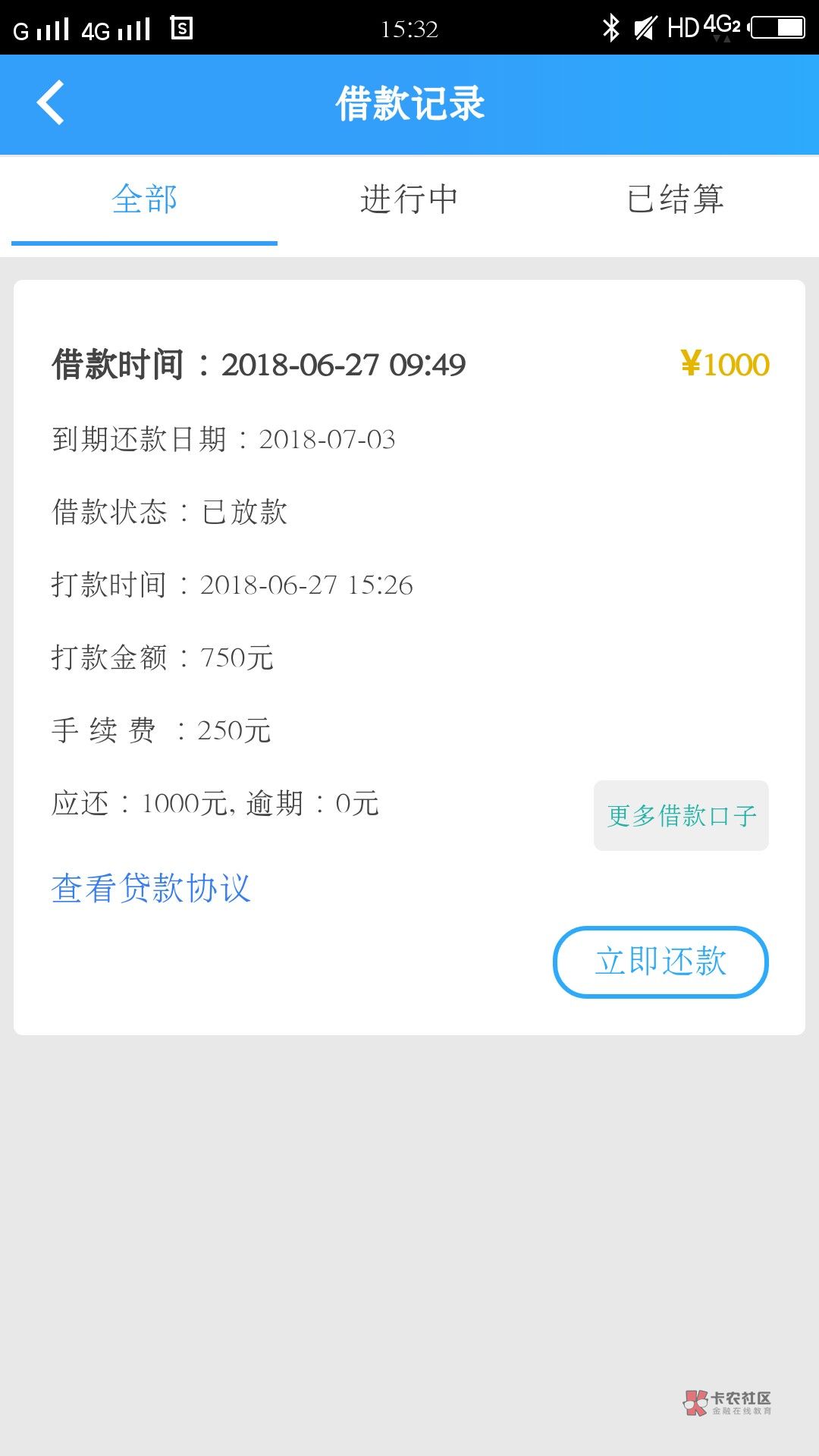
Task: Open the 查看贷款协议 link
Action: pyautogui.click(x=151, y=888)
